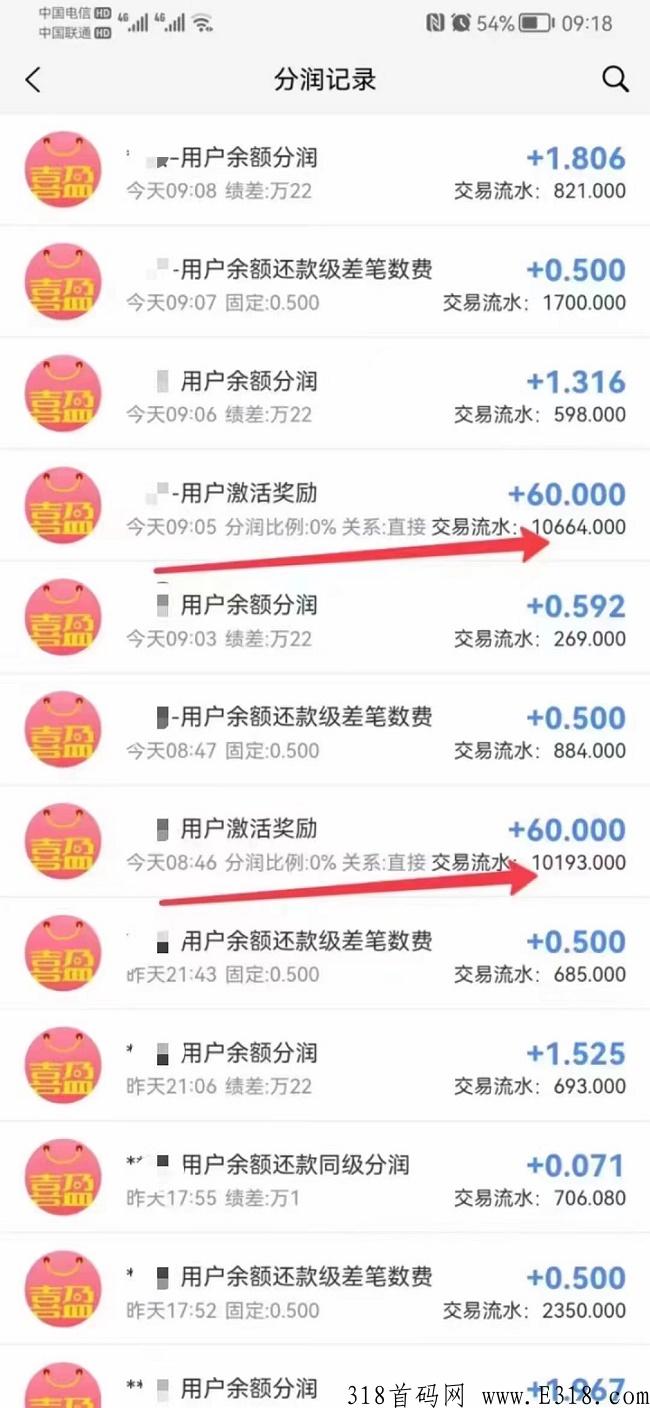Open the 今天09:05 用户激活奖励 record
This screenshot has width=650, height=1408.
click(x=325, y=507)
